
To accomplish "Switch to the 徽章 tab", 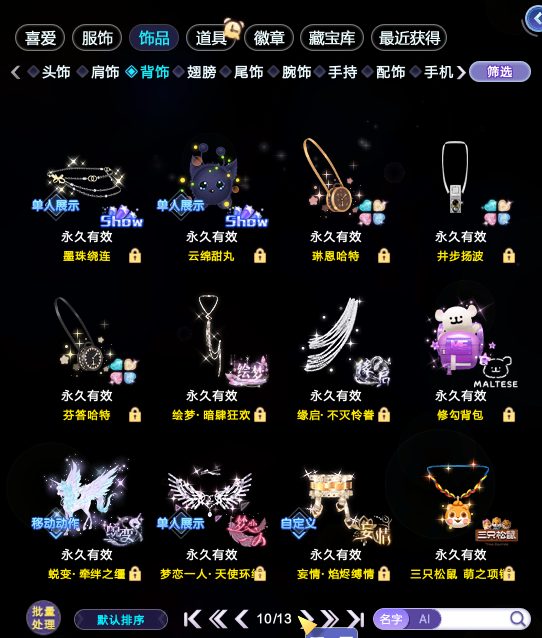I will coord(269,38).
